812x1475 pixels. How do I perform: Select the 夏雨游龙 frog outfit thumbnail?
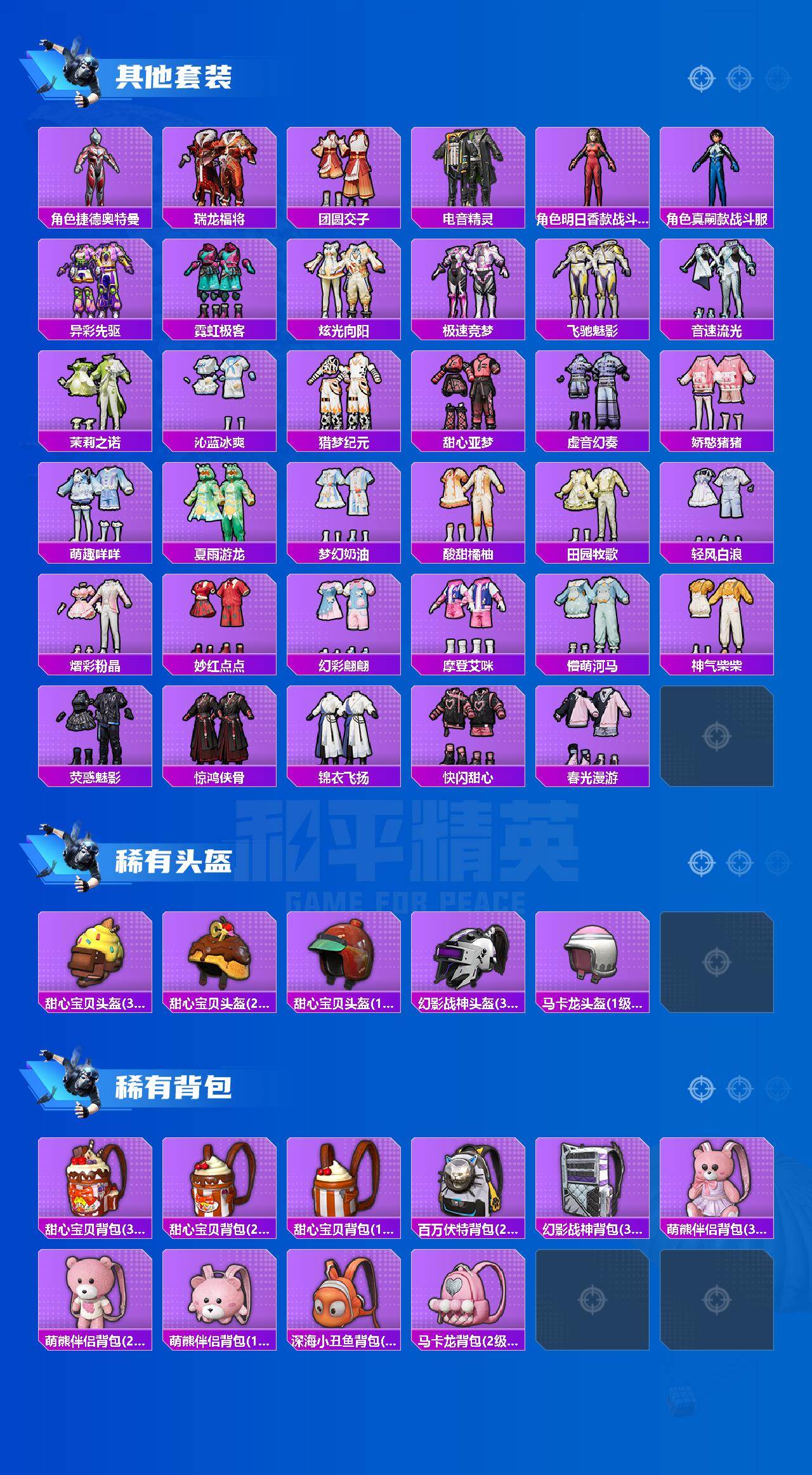220,505
